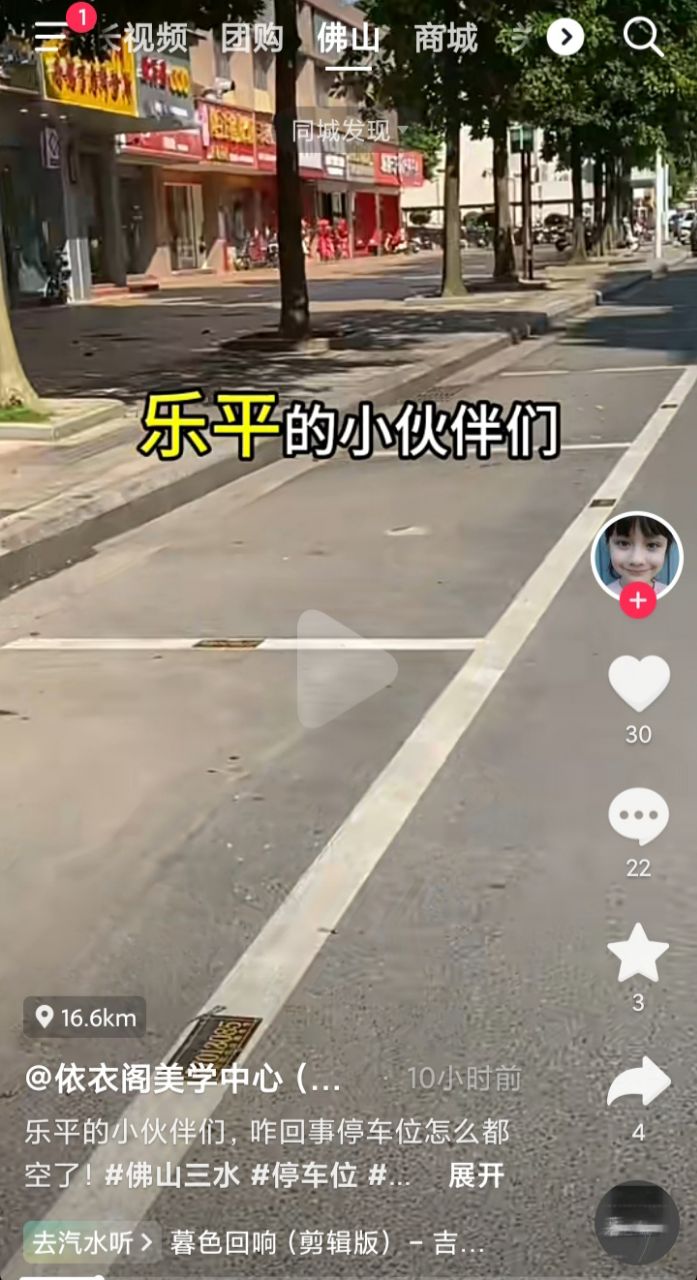This screenshot has height=1280, width=697.
Task: Switch to the 团购 tab
Action: [x=252, y=38]
